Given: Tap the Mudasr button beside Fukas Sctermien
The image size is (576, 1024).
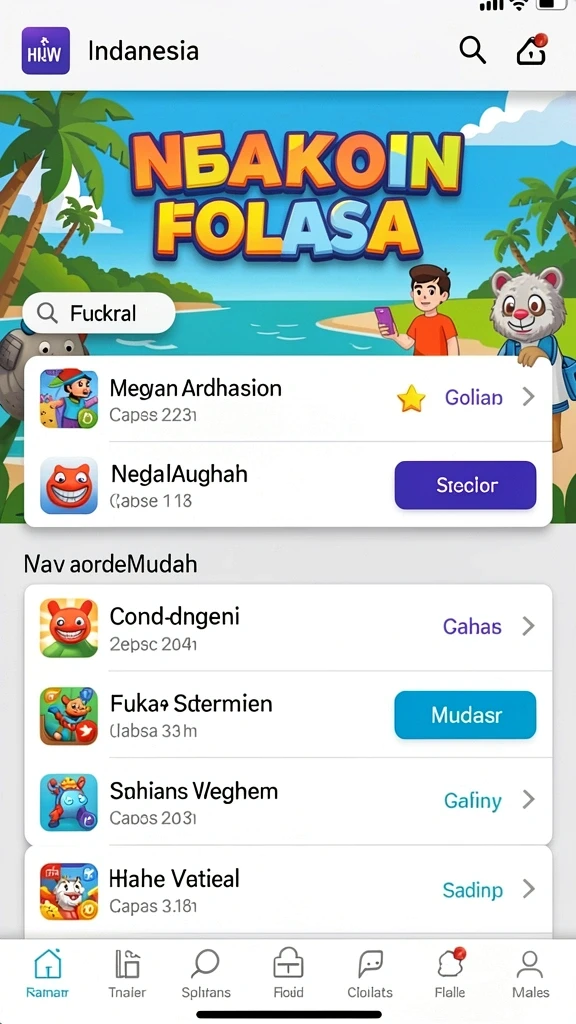Looking at the screenshot, I should click(465, 715).
